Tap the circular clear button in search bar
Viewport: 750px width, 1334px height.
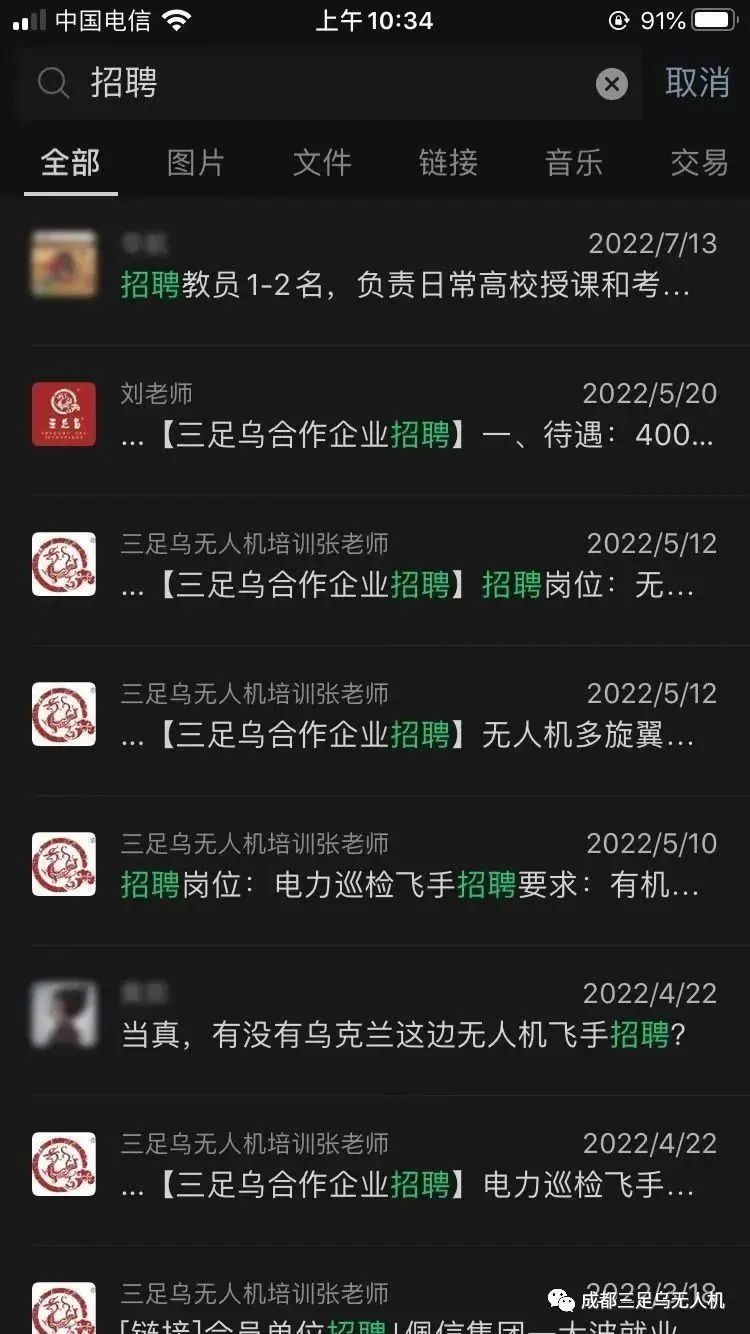click(x=611, y=84)
